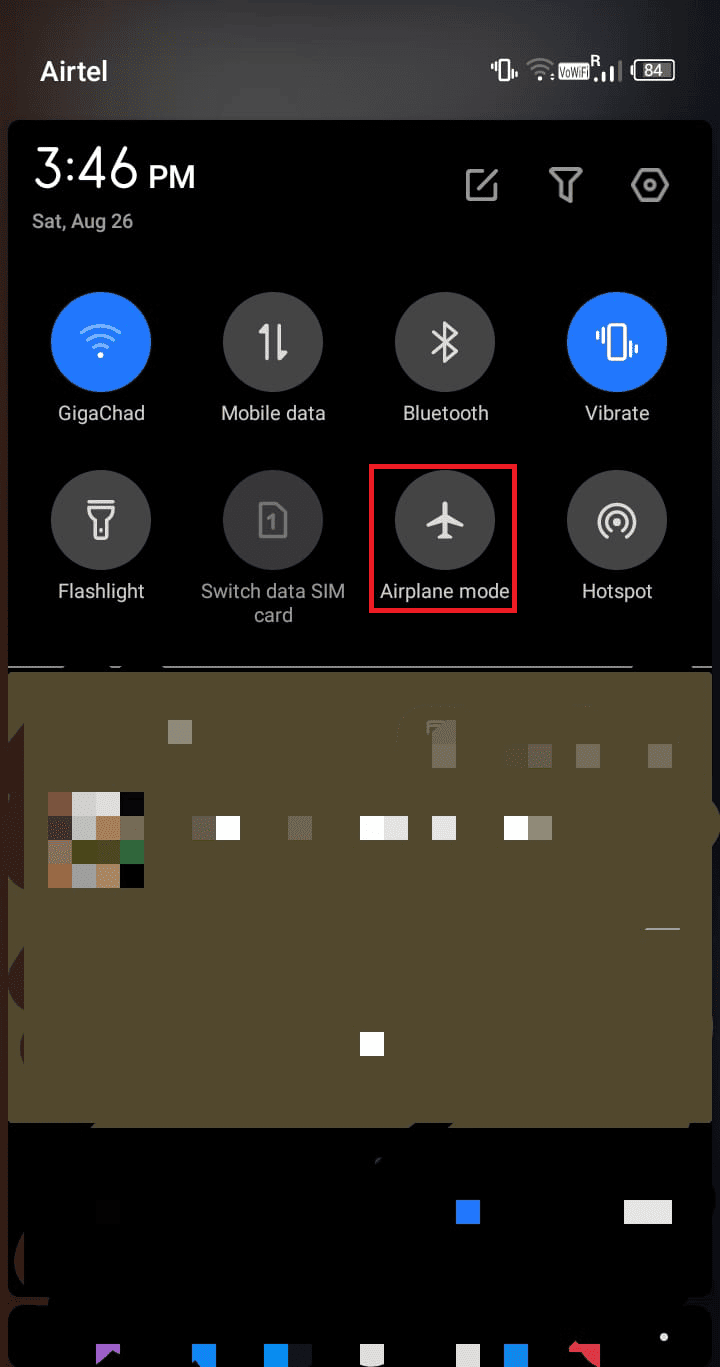
Task: Turn off GigaChad Wi-Fi tile
Action: [101, 343]
